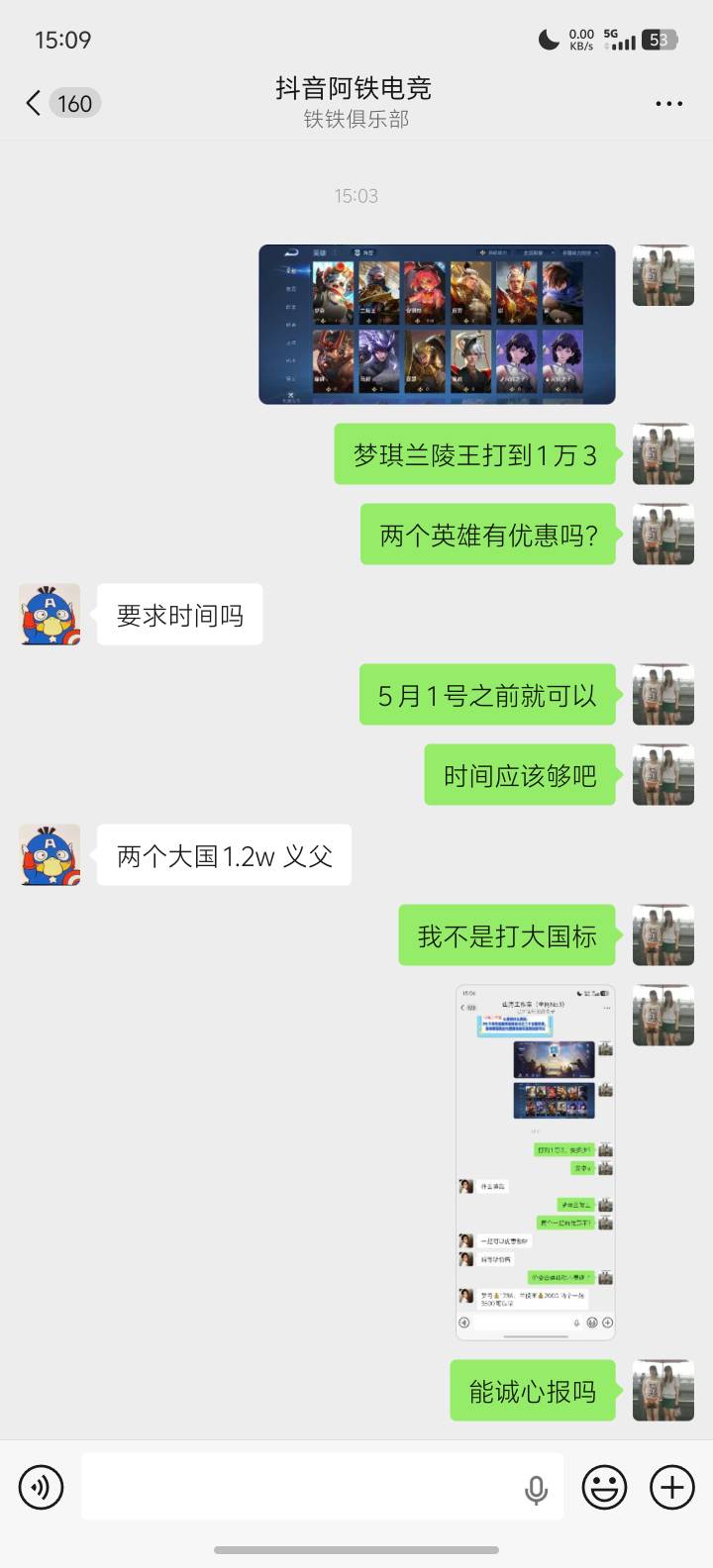Open the forwarded chat screenshot image
713x1568 pixels.
coord(535,1162)
